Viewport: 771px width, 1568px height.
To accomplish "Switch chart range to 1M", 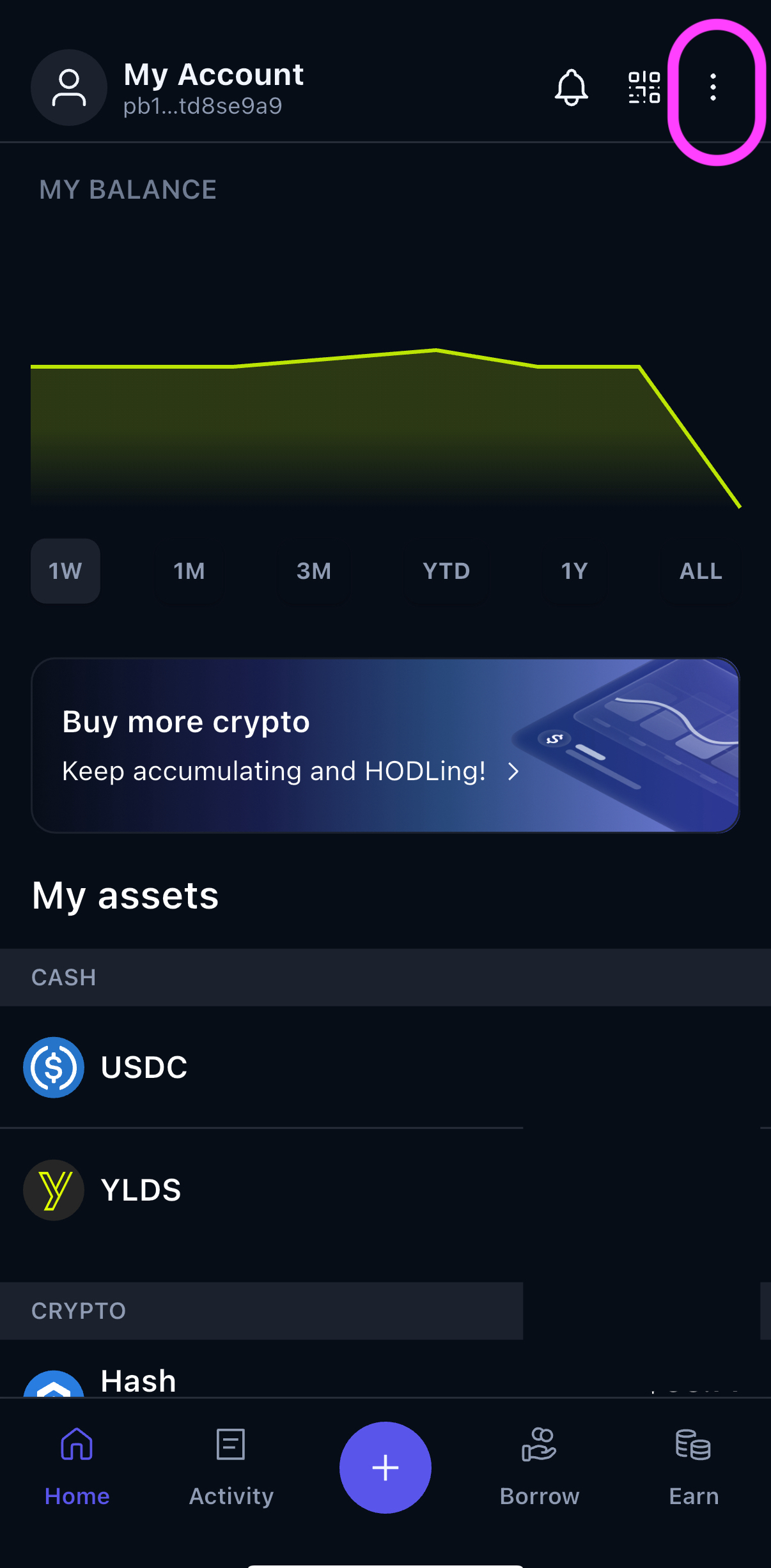I will 189,571.
